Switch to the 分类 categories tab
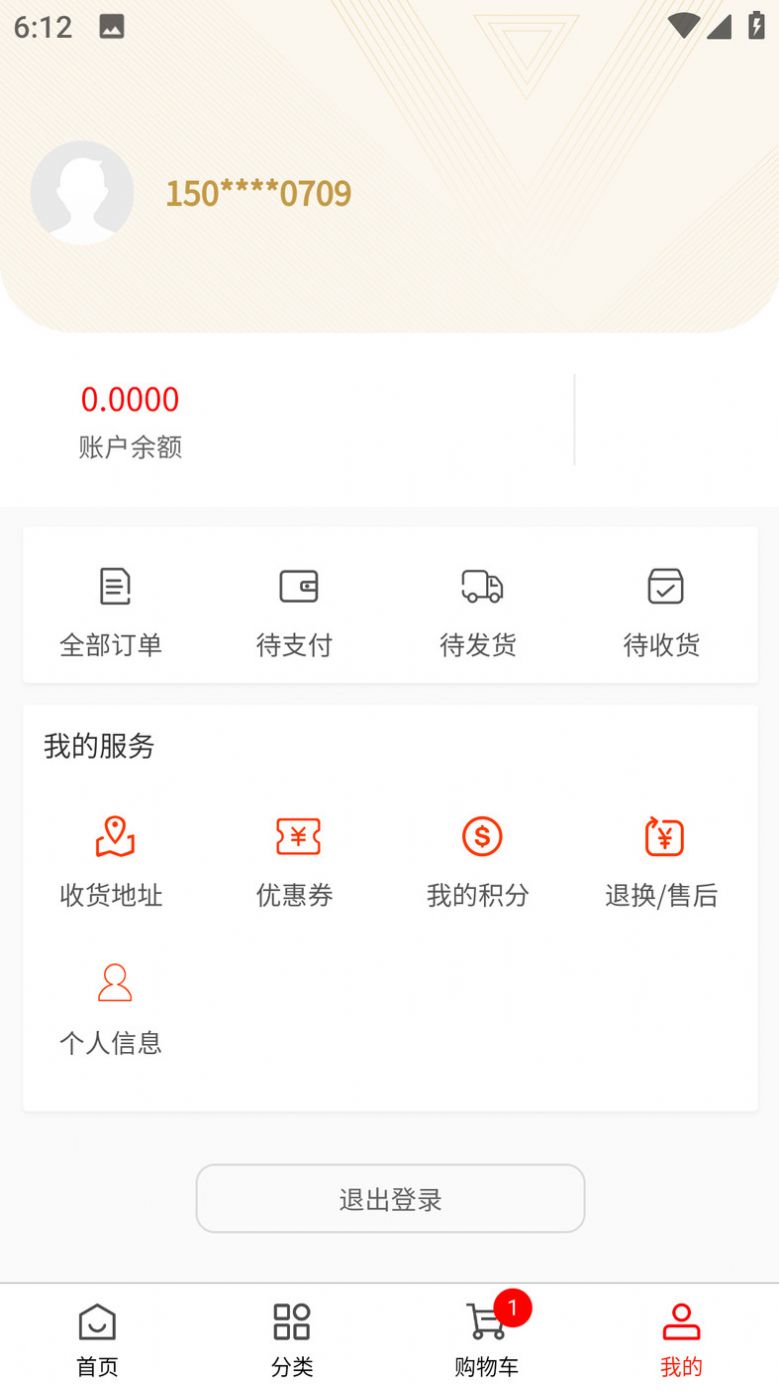The height and width of the screenshot is (1392, 779). pyautogui.click(x=292, y=1335)
